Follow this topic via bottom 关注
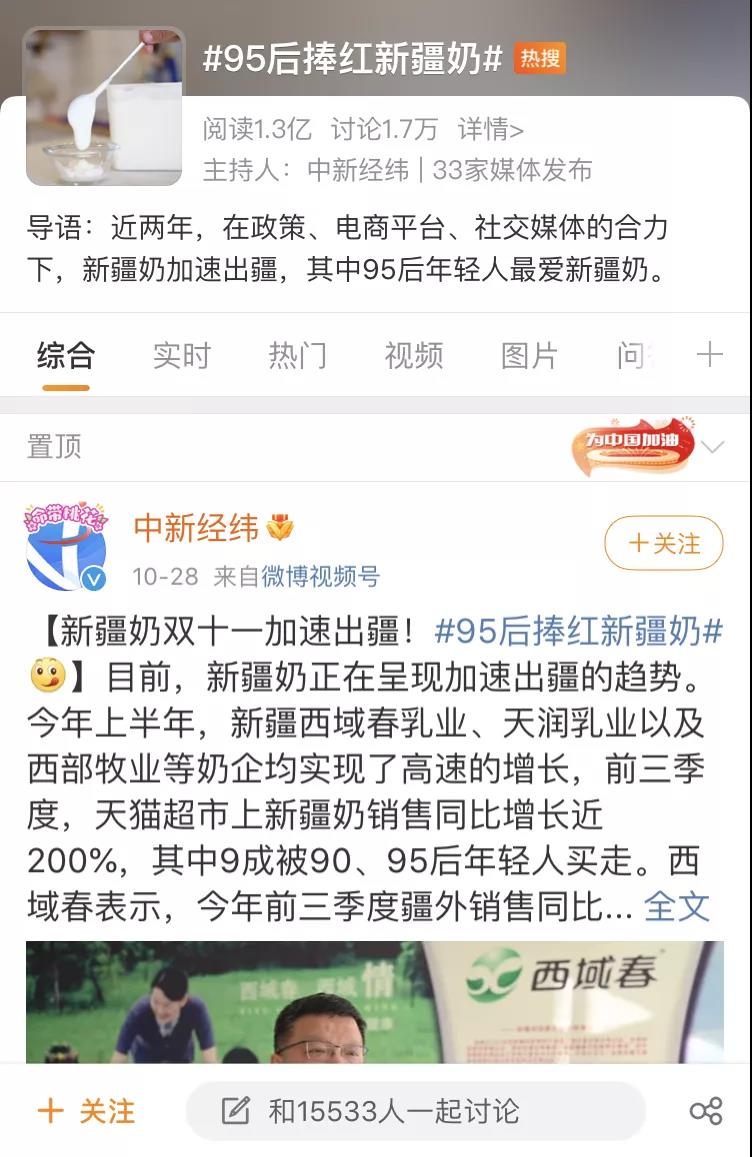Screen dimensions: 752x1157 pyautogui.click(x=86, y=1111)
